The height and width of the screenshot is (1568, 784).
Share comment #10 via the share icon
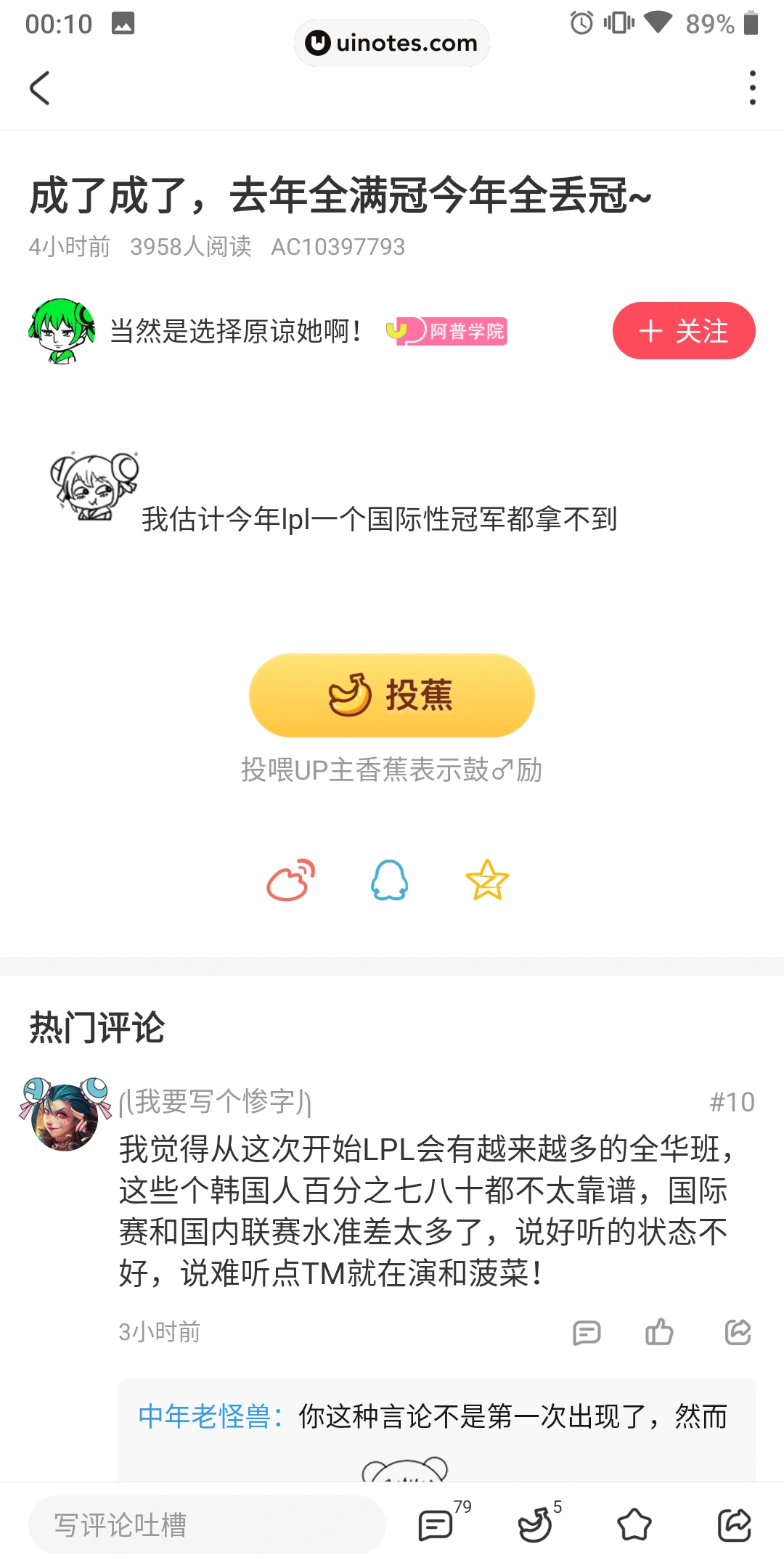738,1333
